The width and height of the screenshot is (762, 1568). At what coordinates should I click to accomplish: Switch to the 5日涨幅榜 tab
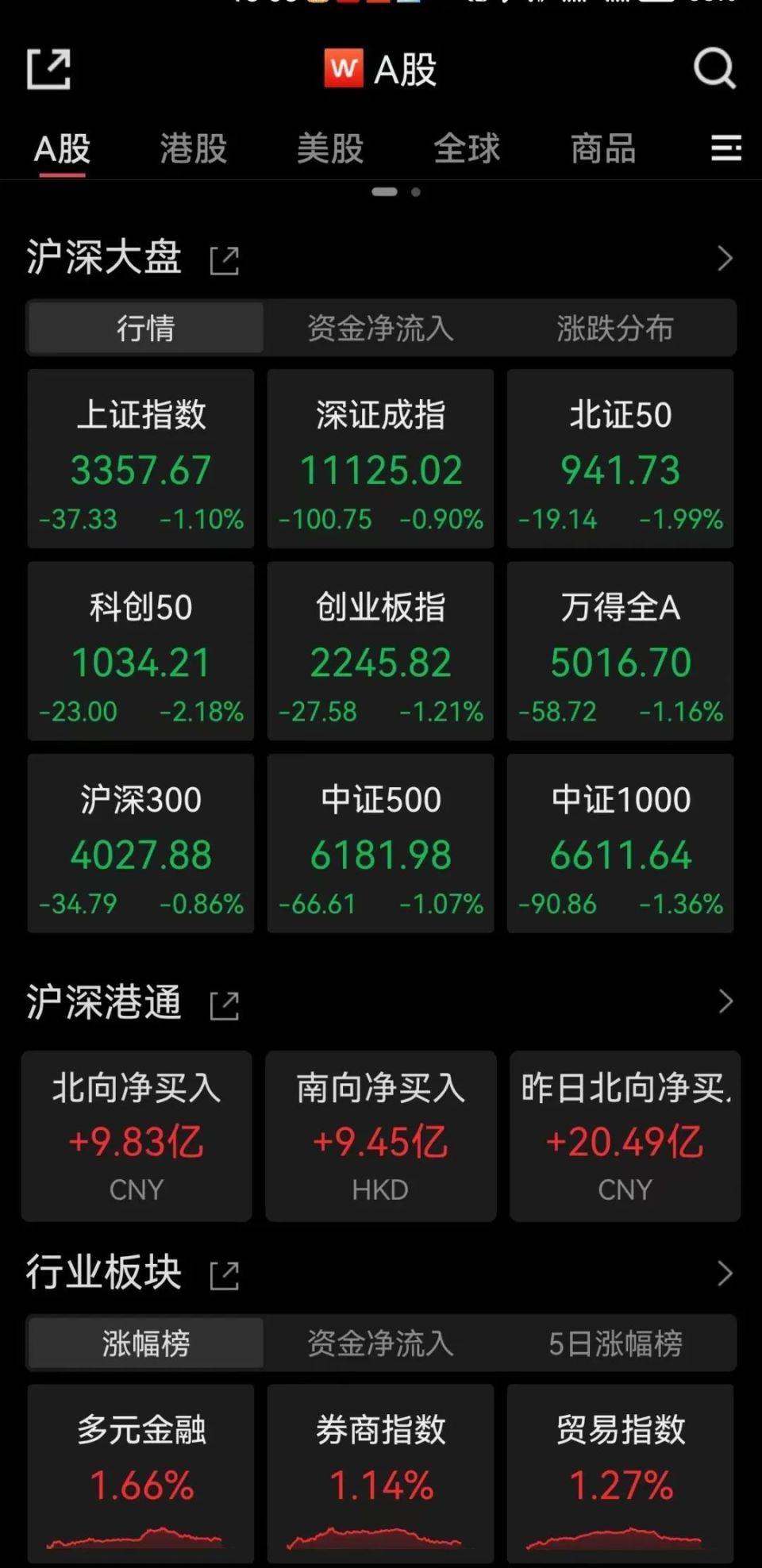(x=615, y=1343)
